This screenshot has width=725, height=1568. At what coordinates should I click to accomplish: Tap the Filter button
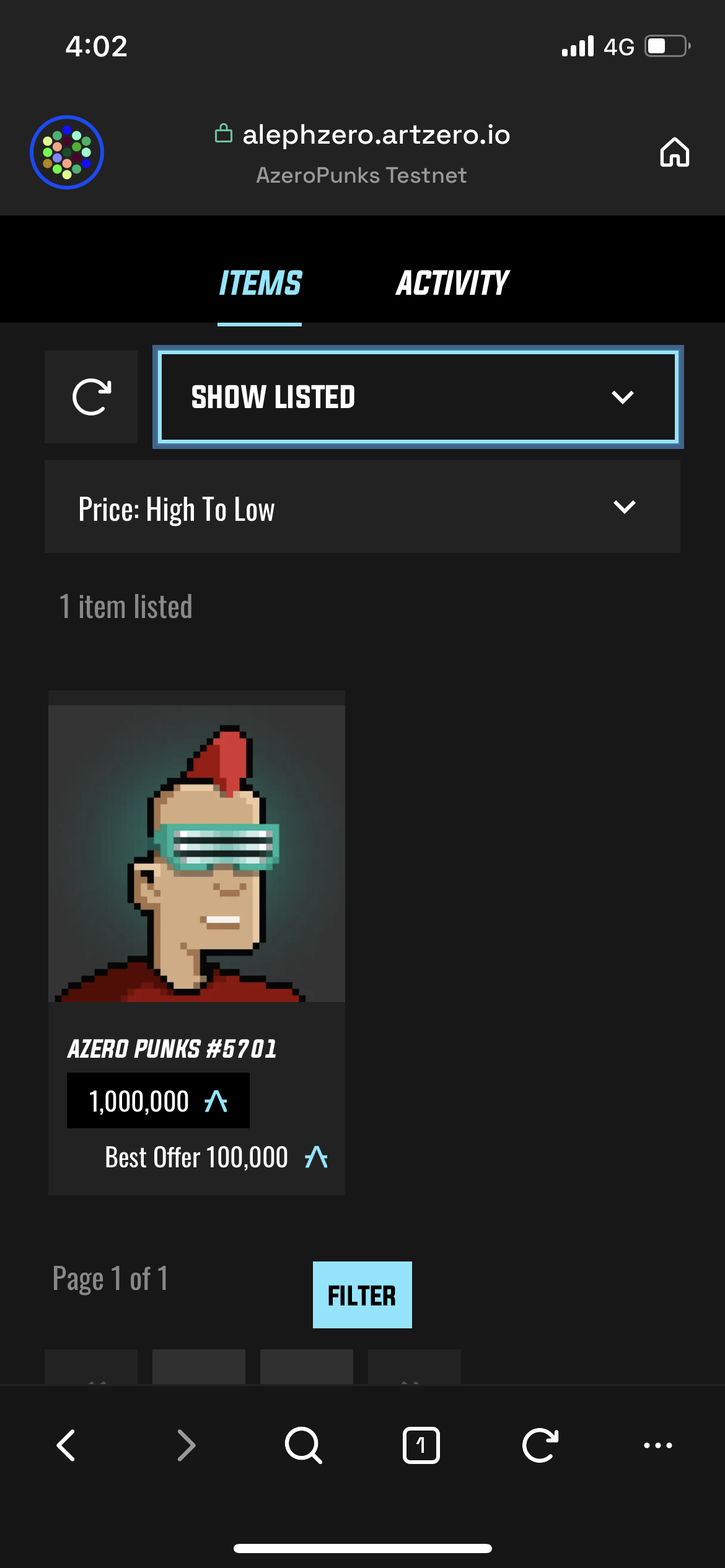(362, 1295)
